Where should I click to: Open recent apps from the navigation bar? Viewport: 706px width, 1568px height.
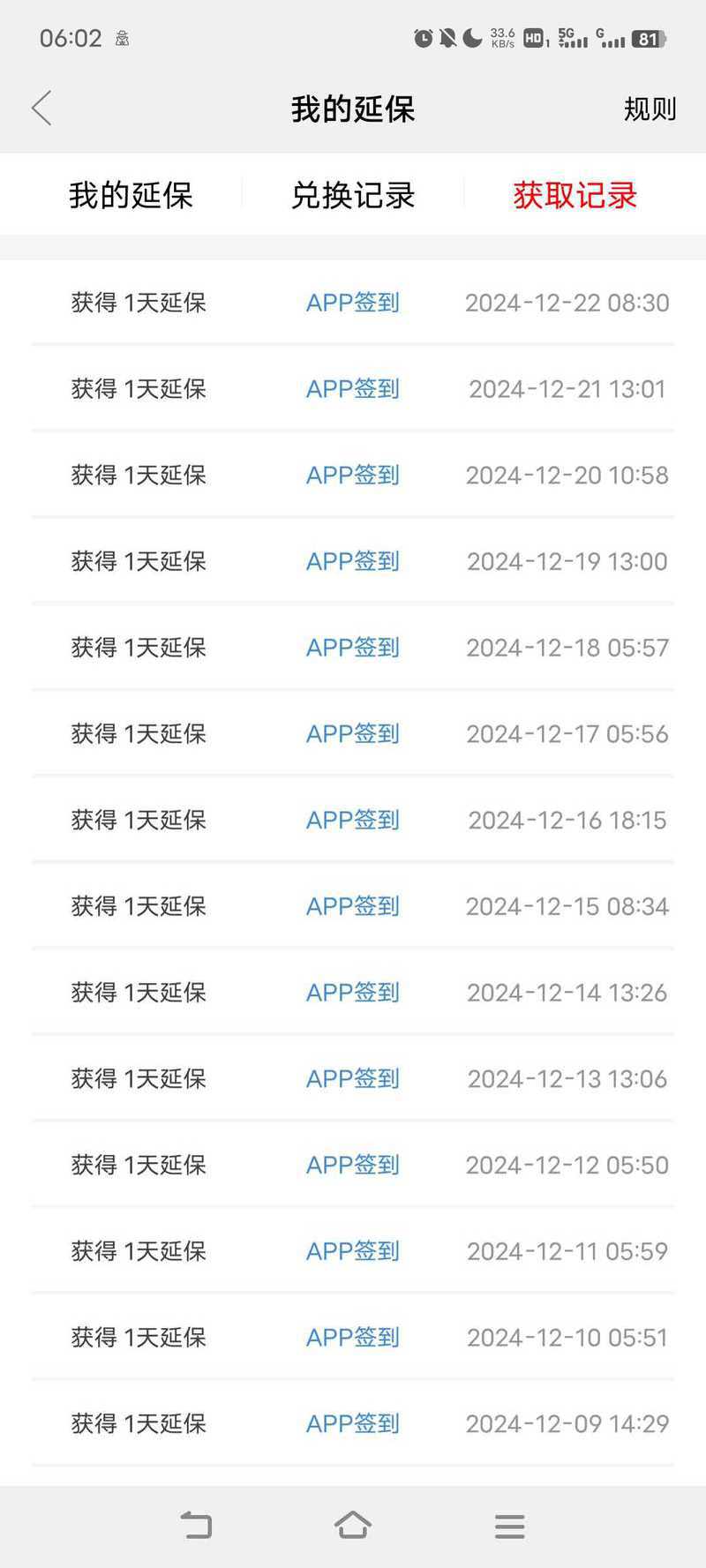509,1527
